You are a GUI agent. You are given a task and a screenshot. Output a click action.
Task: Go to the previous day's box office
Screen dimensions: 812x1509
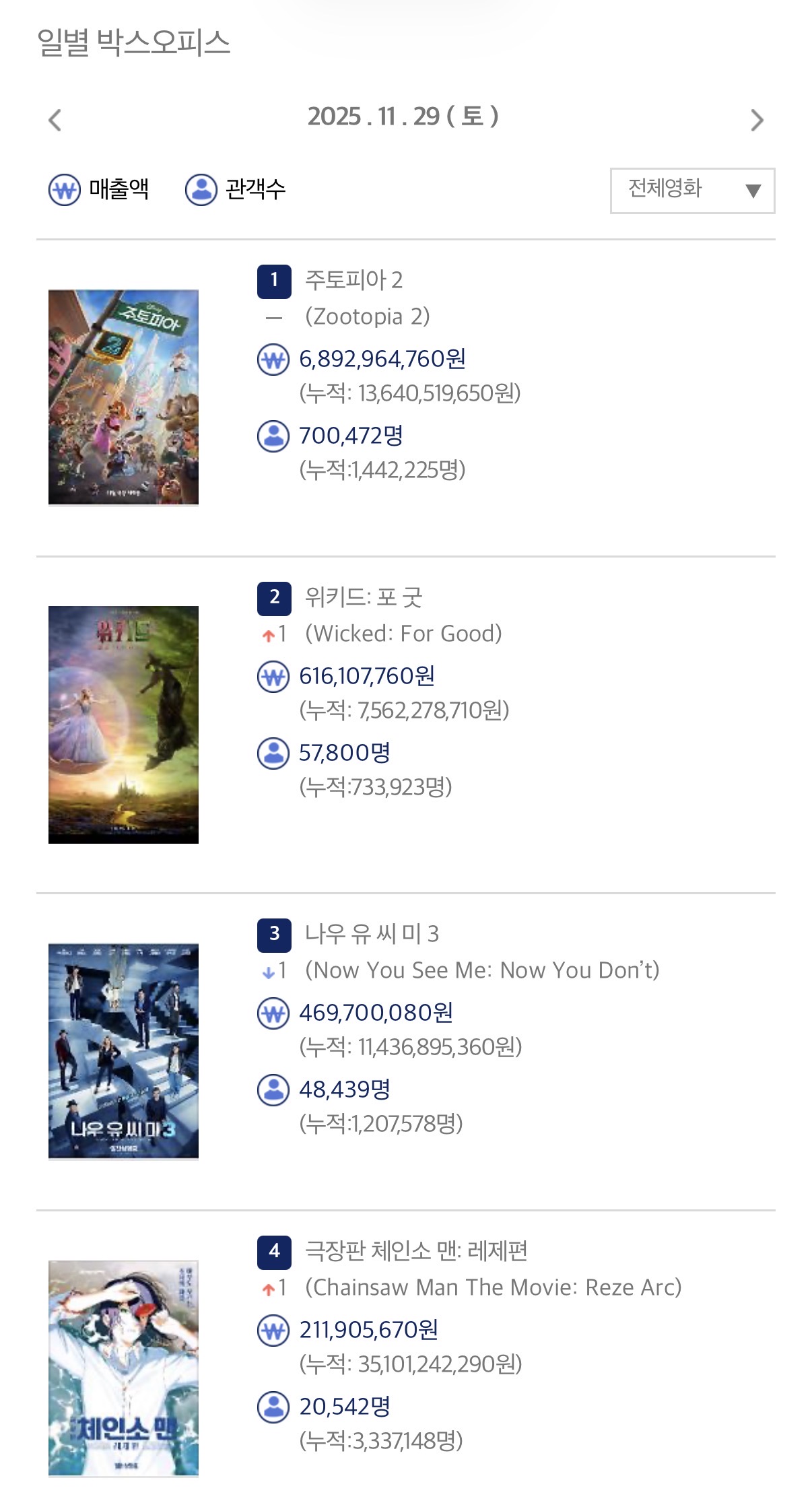(x=55, y=121)
